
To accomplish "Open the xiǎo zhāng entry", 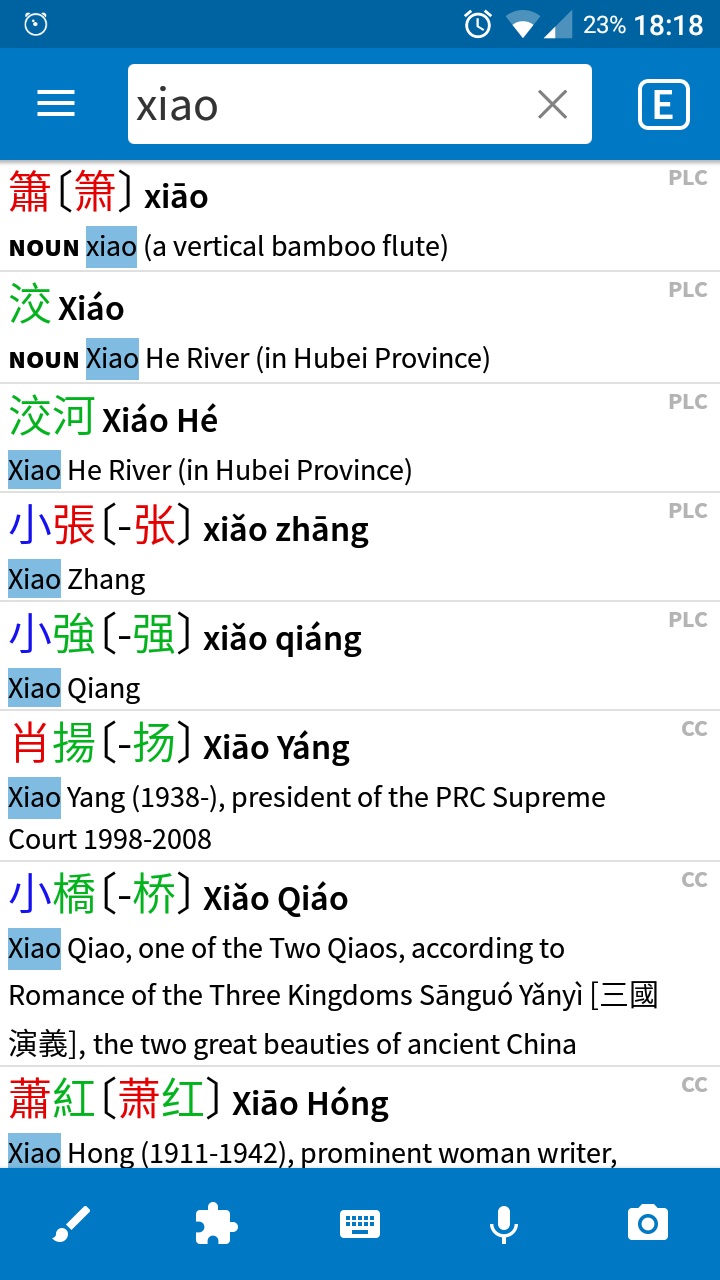I will [360, 547].
